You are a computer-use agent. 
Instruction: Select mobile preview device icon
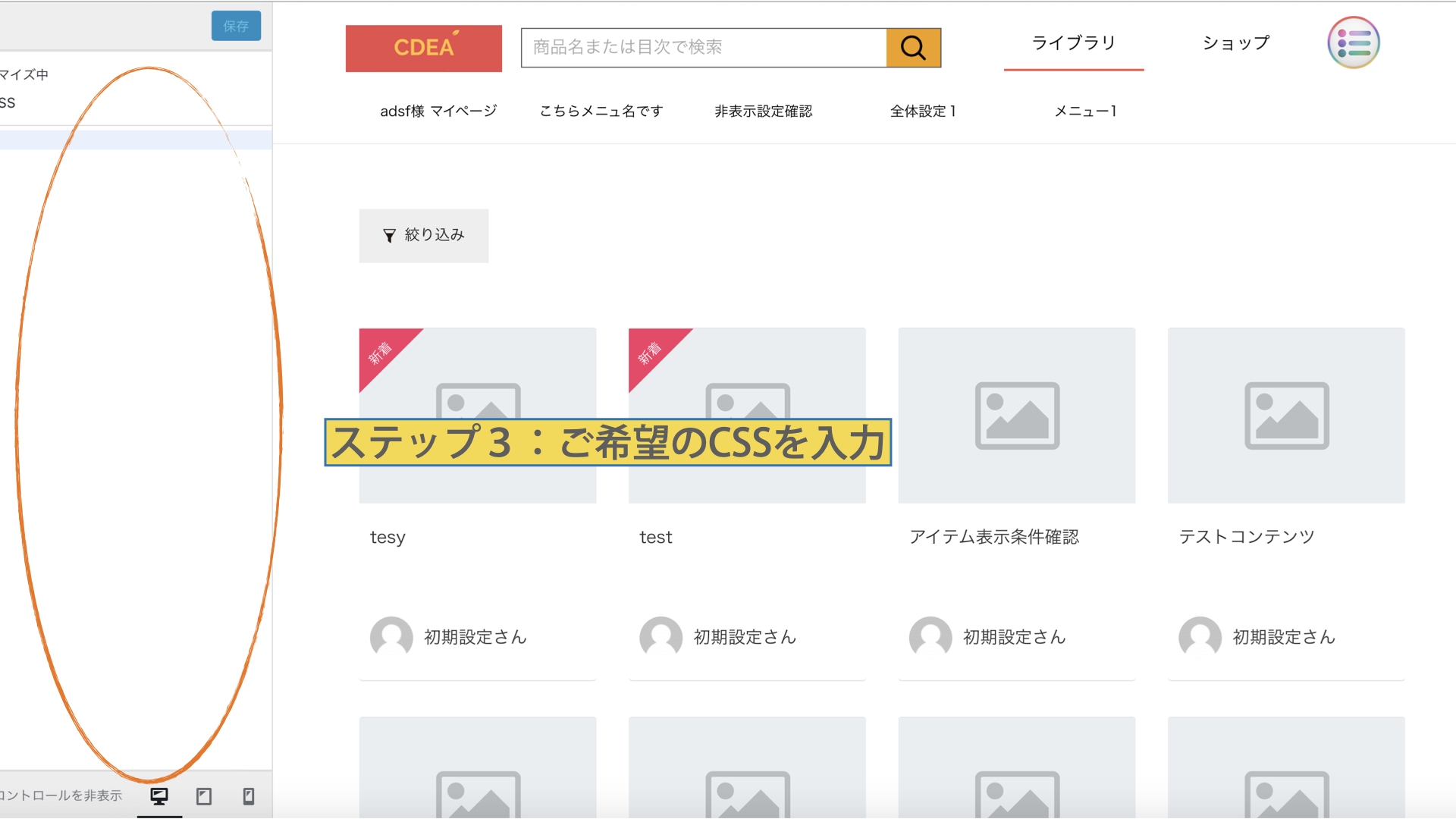coord(248,796)
